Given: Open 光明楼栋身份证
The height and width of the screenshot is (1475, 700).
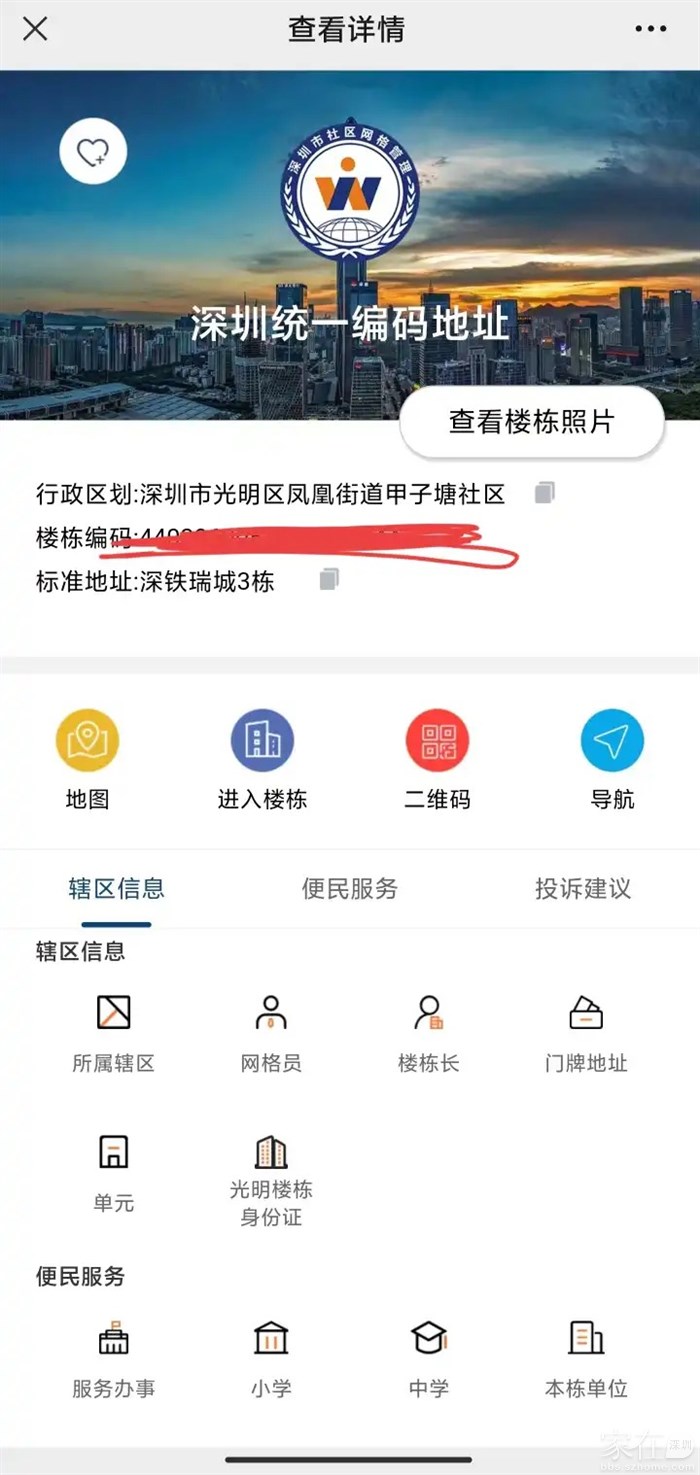Looking at the screenshot, I should (271, 1182).
